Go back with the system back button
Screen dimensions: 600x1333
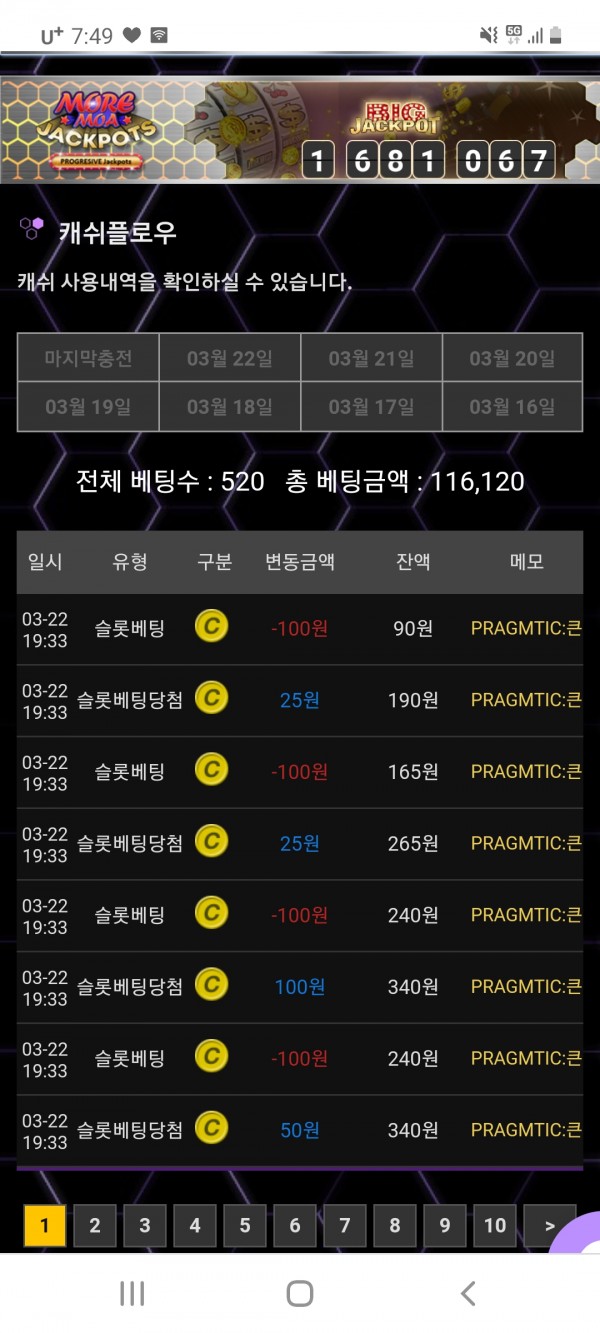tap(468, 1293)
